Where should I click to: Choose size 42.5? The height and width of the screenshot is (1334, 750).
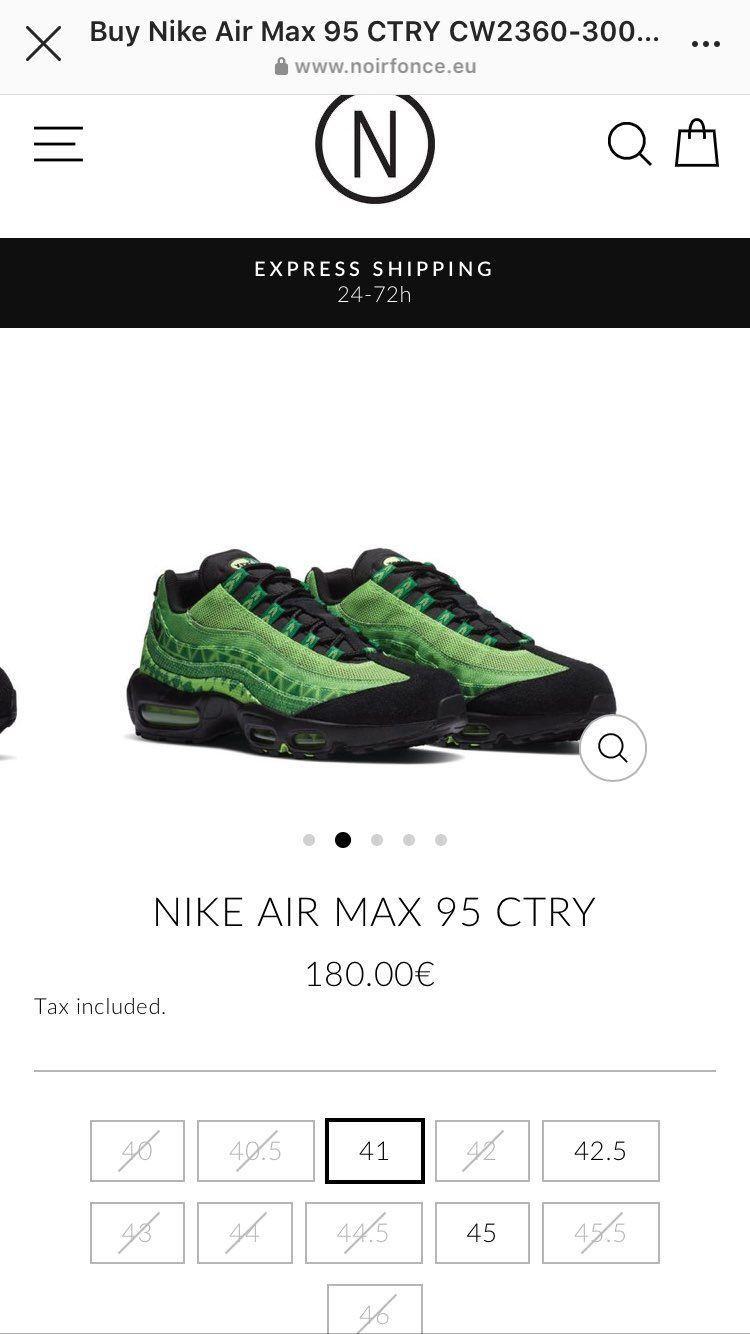[x=600, y=1151]
